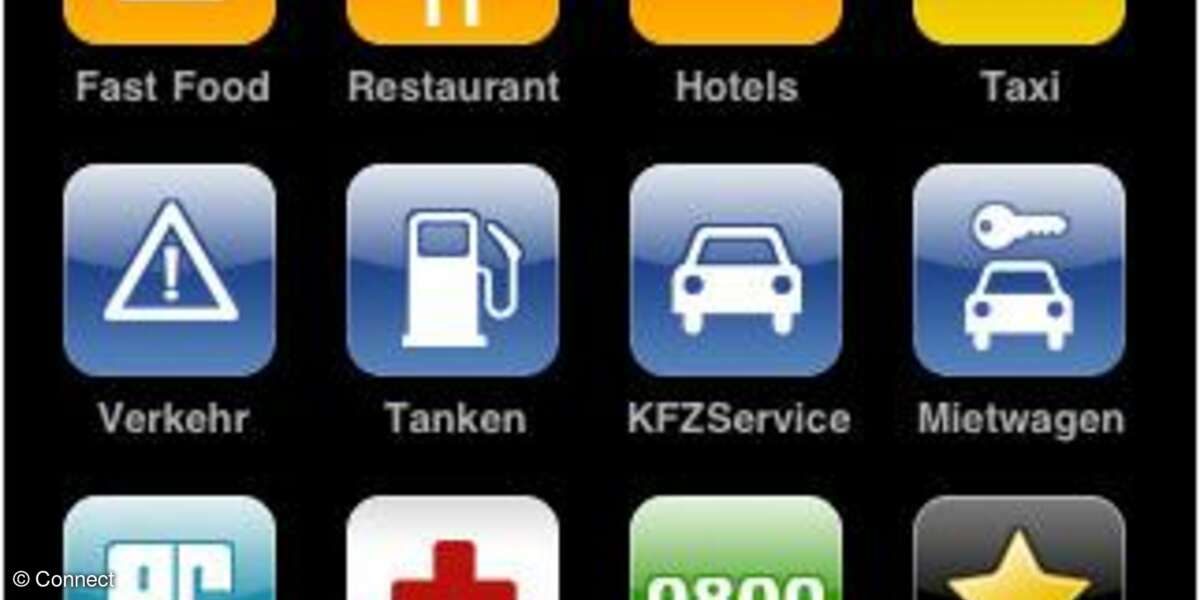Open the Fast Food category

coord(170,20)
